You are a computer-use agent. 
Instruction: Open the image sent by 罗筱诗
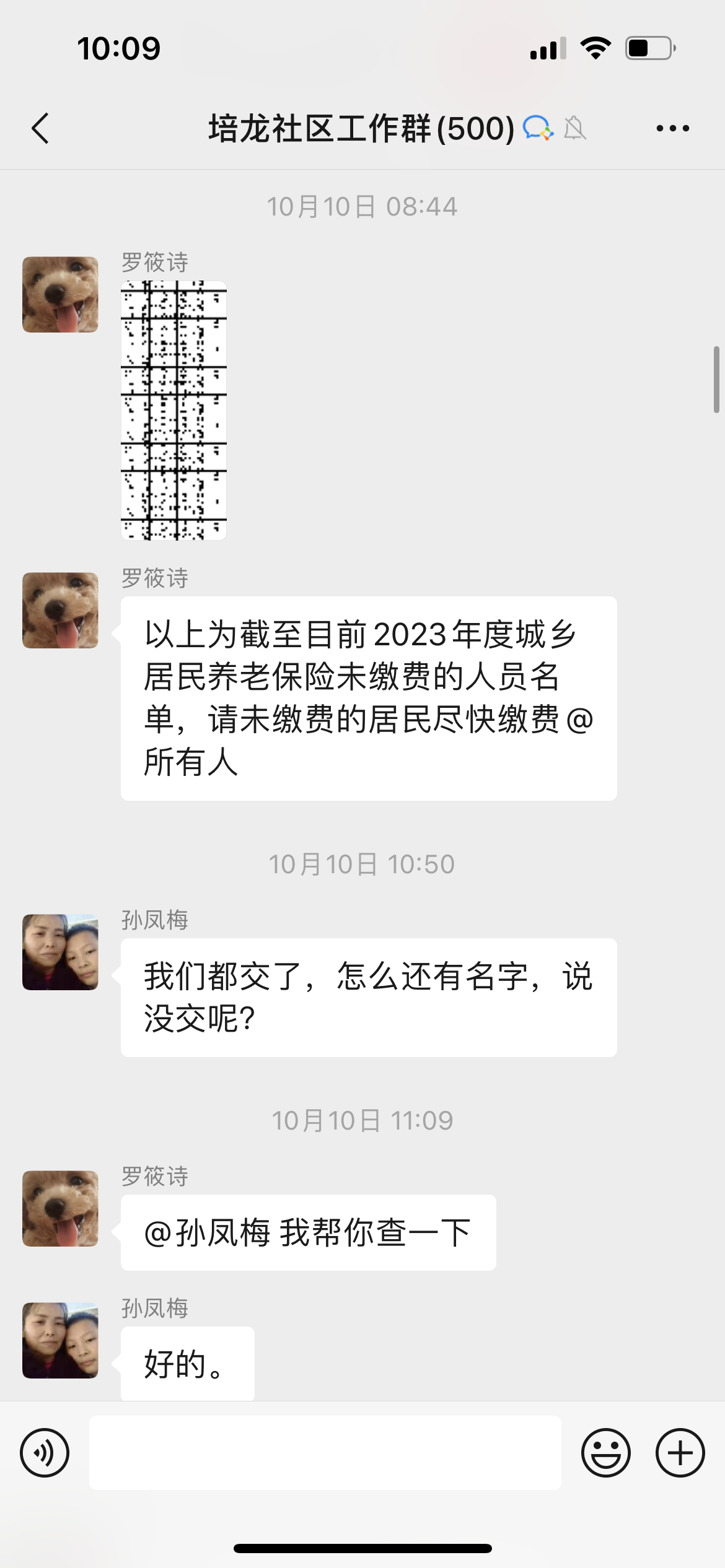coord(174,410)
